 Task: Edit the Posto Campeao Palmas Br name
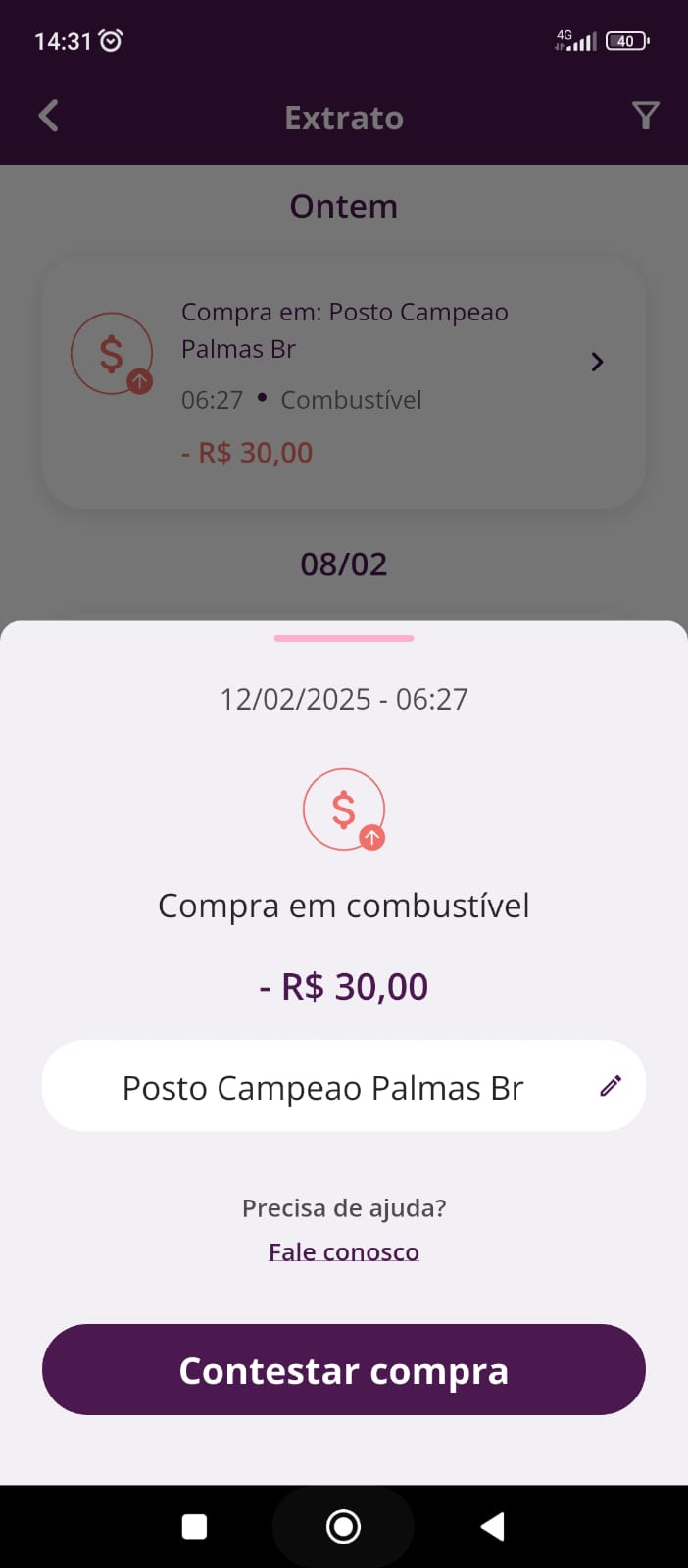pyautogui.click(x=611, y=1086)
